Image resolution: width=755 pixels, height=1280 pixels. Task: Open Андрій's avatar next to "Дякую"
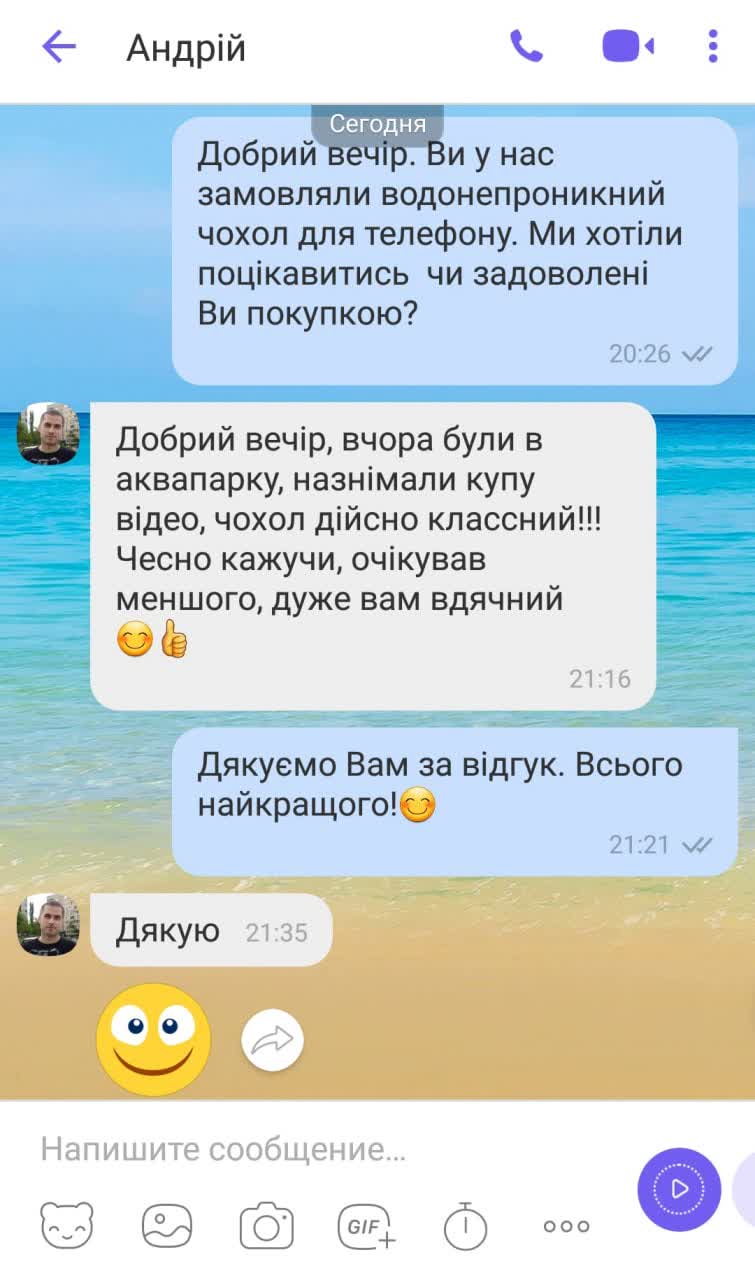click(48, 924)
